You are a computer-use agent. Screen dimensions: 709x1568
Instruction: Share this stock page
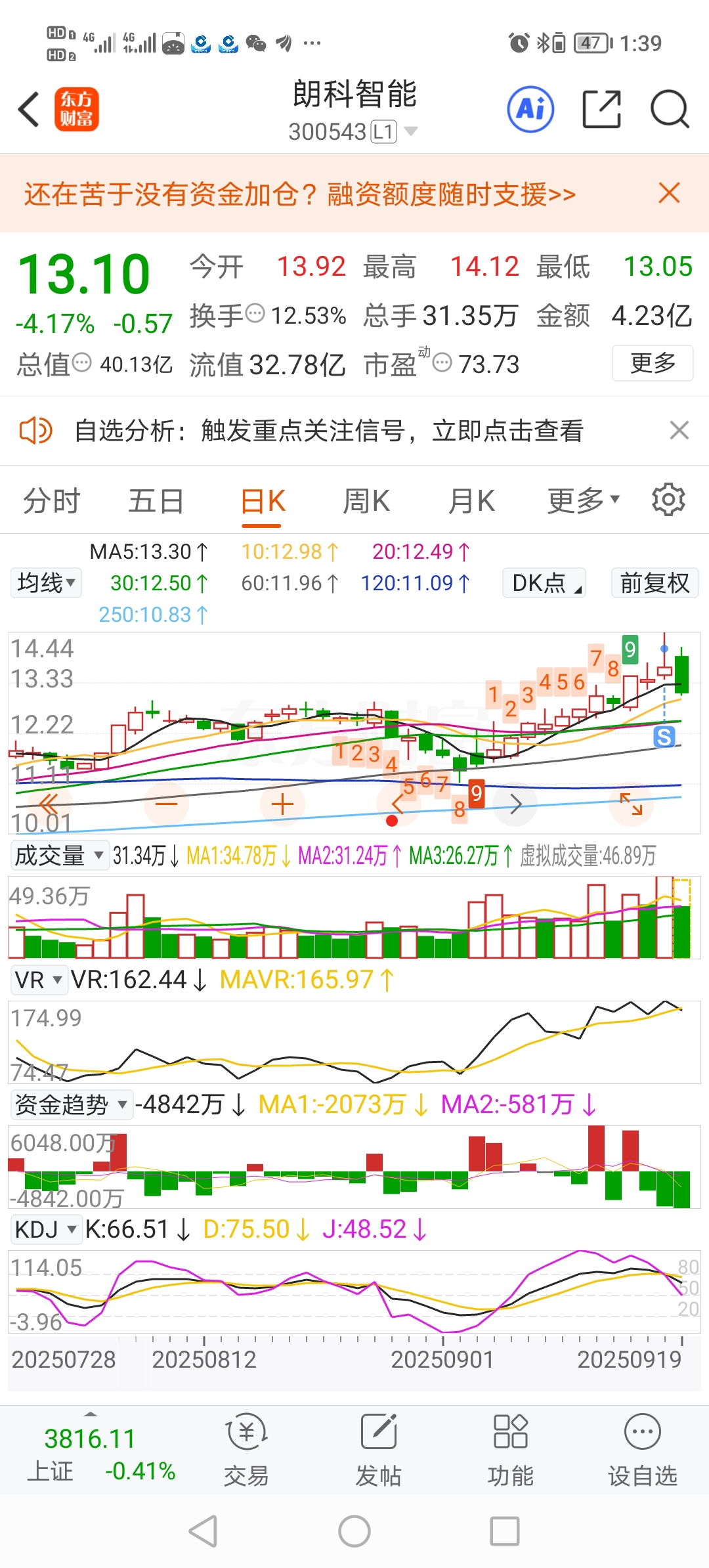point(602,109)
